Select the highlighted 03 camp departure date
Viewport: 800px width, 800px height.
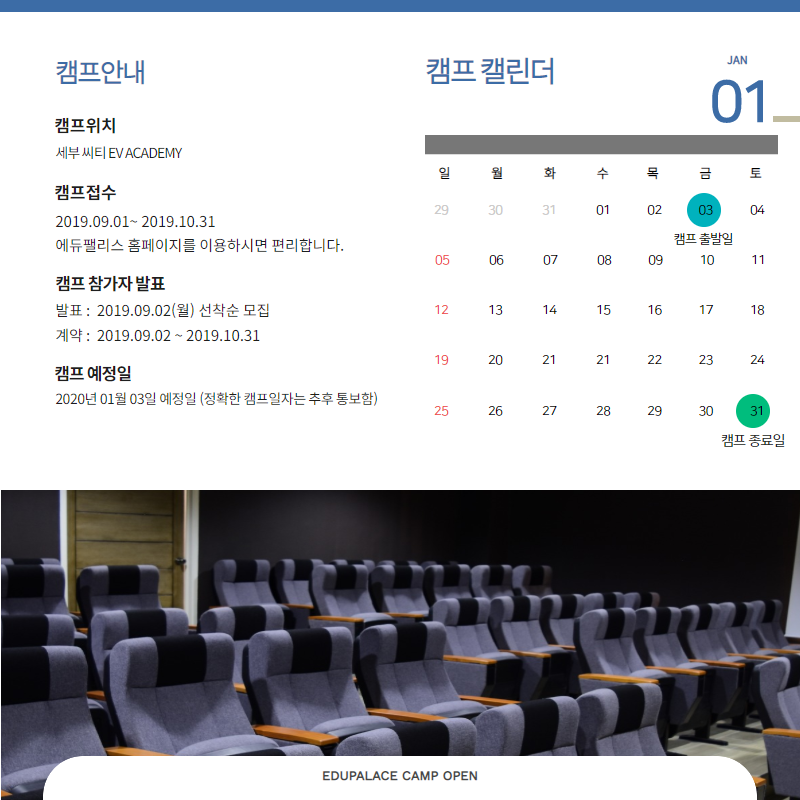(704, 210)
